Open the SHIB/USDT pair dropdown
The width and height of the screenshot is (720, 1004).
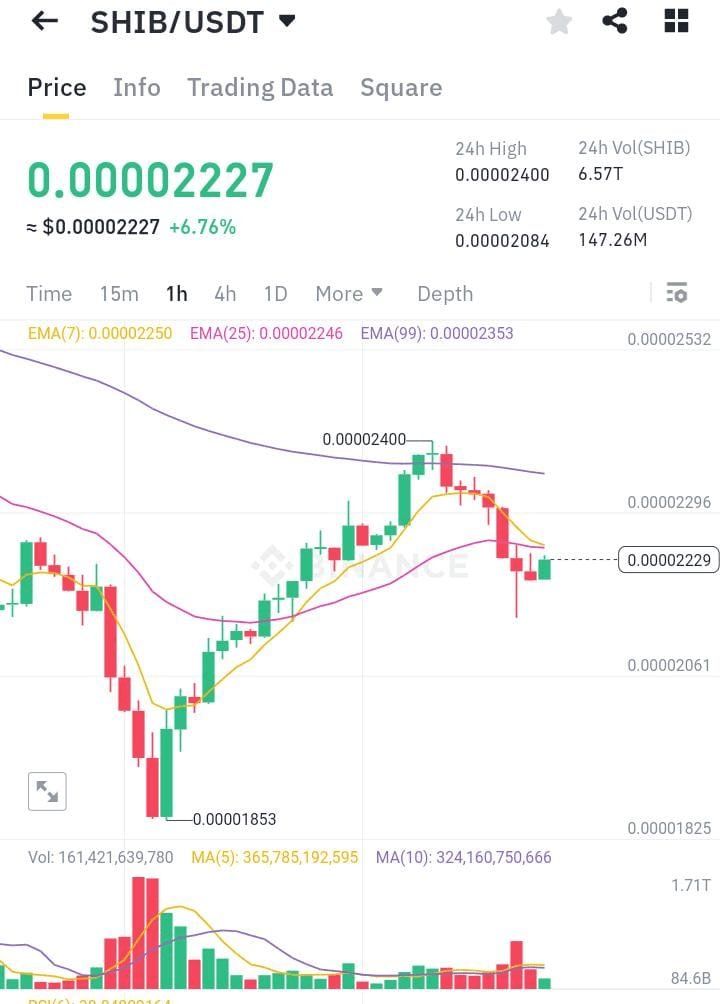[x=287, y=21]
